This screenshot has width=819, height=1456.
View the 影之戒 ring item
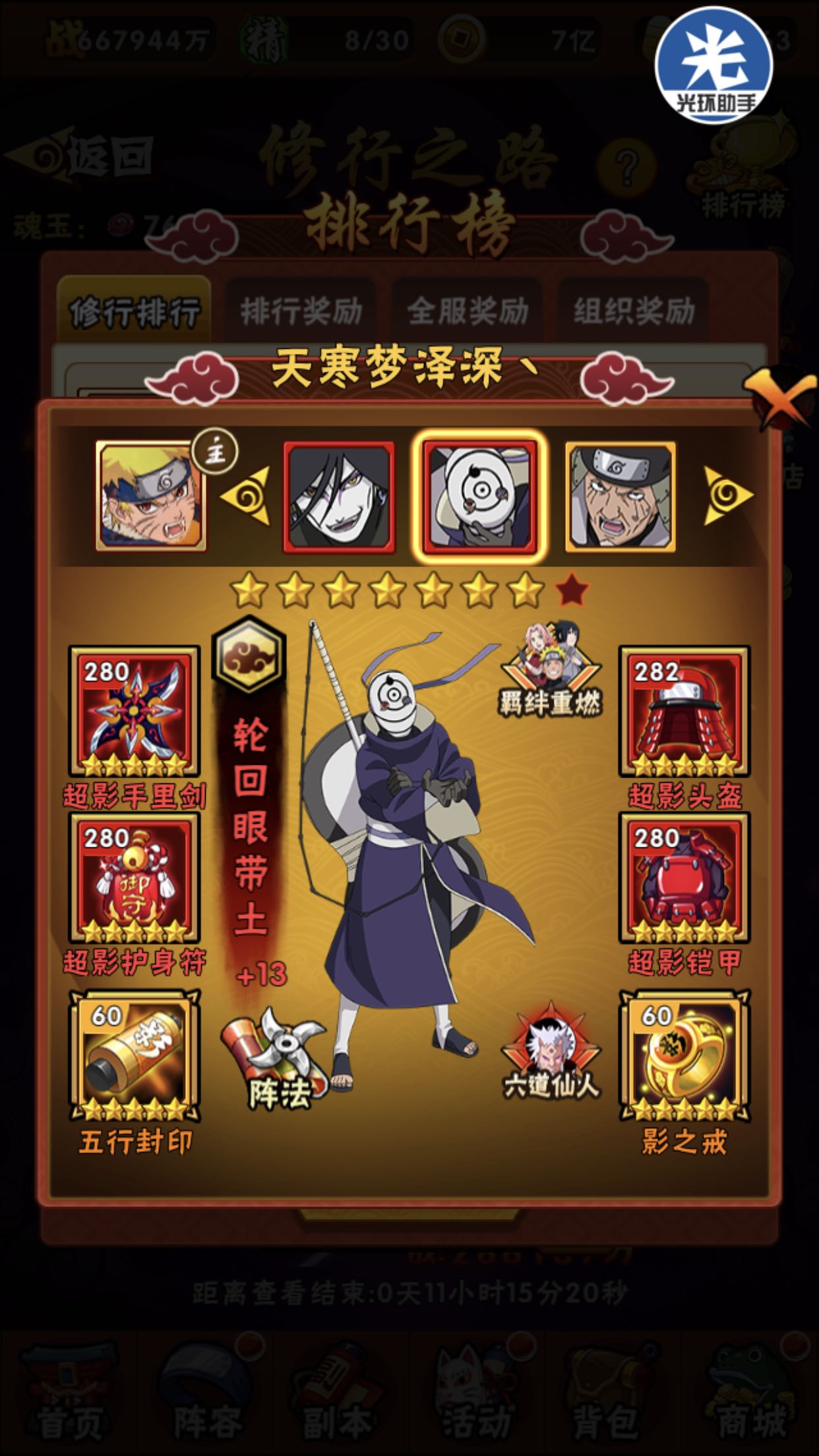[x=684, y=1056]
